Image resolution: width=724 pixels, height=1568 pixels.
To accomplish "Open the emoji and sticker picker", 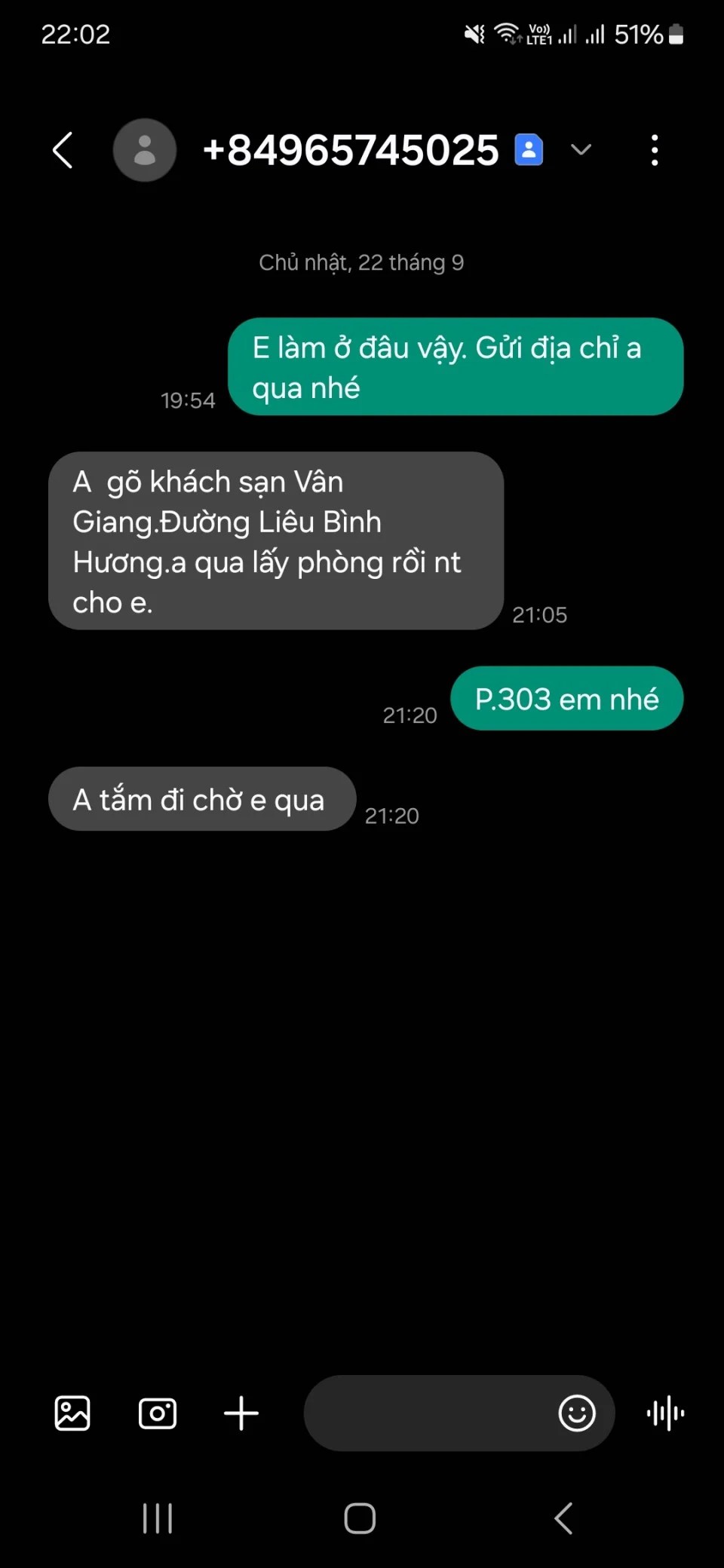I will click(577, 1413).
